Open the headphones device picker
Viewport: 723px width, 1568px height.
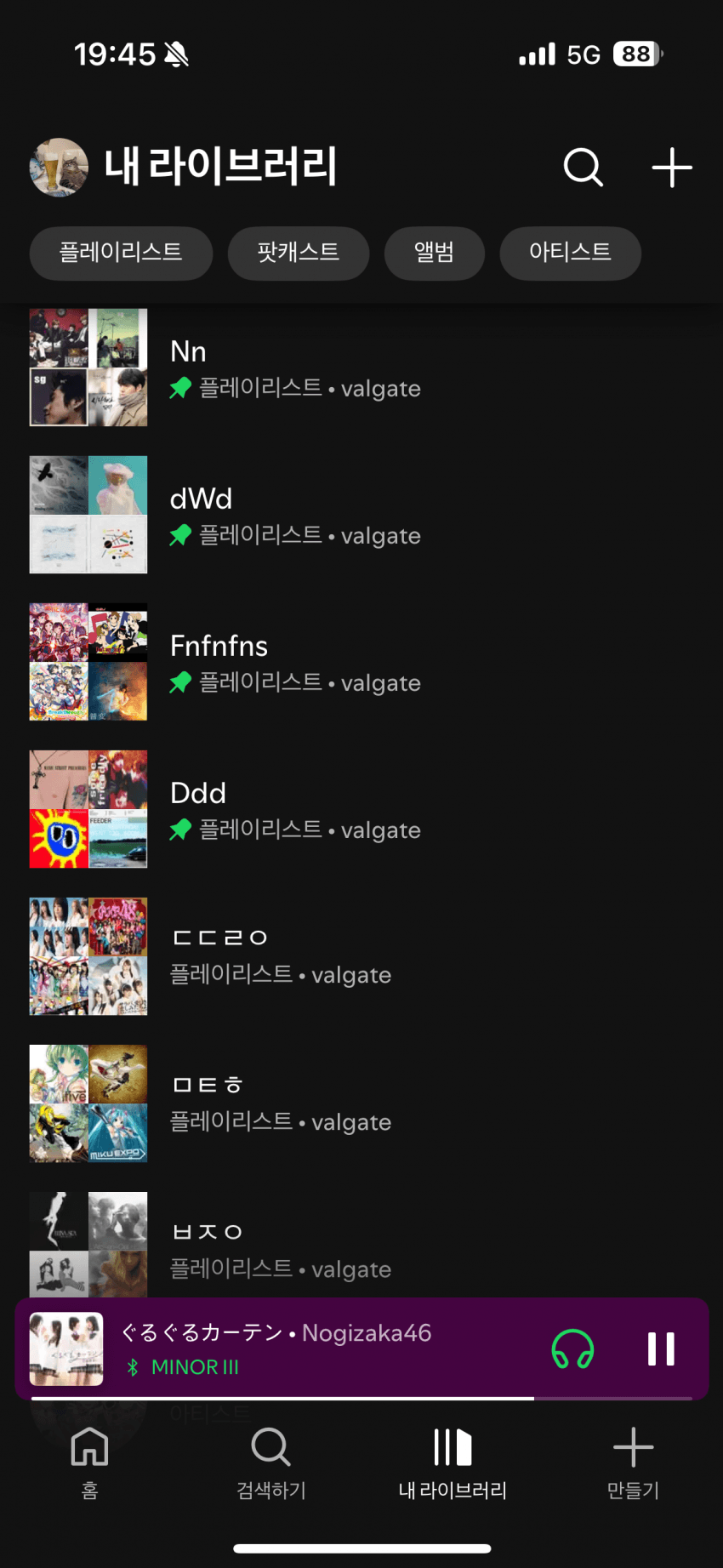pos(572,1348)
